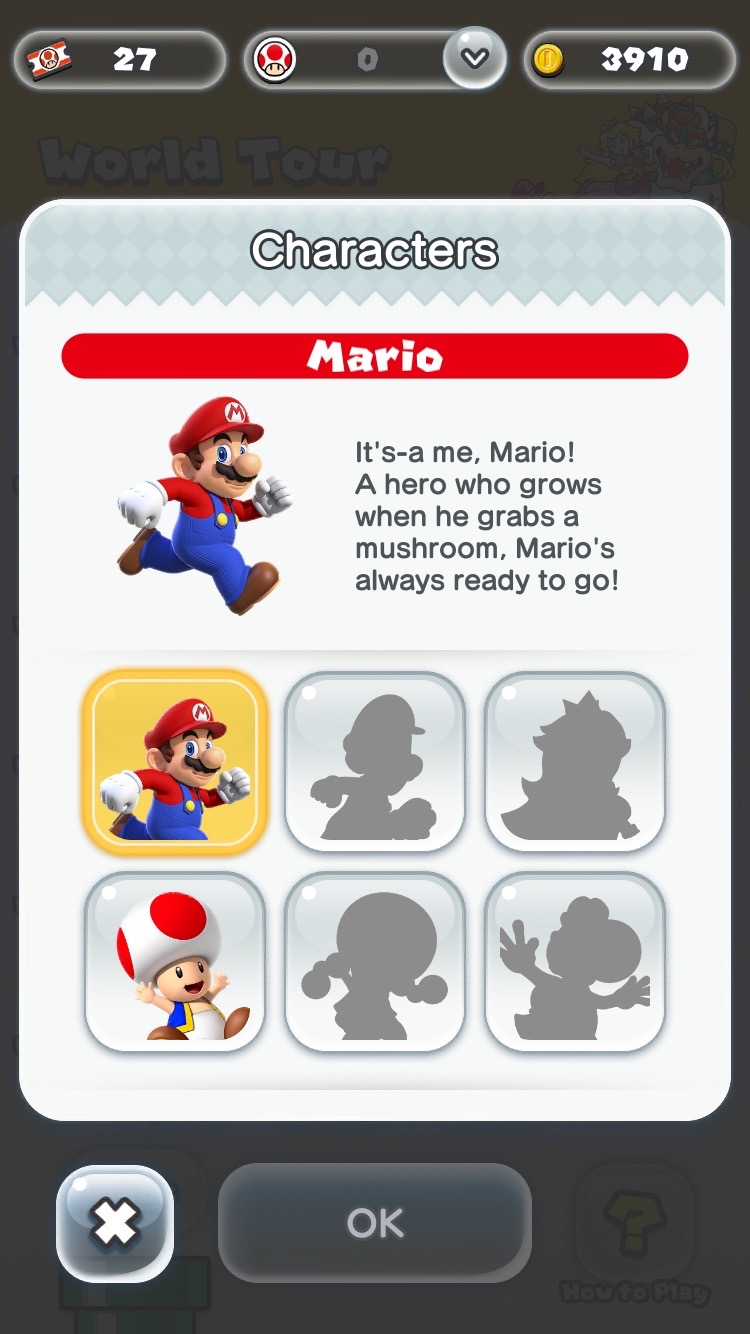Viewport: 750px width, 1334px height.
Task: Select the Toad character tile
Action: pos(175,962)
